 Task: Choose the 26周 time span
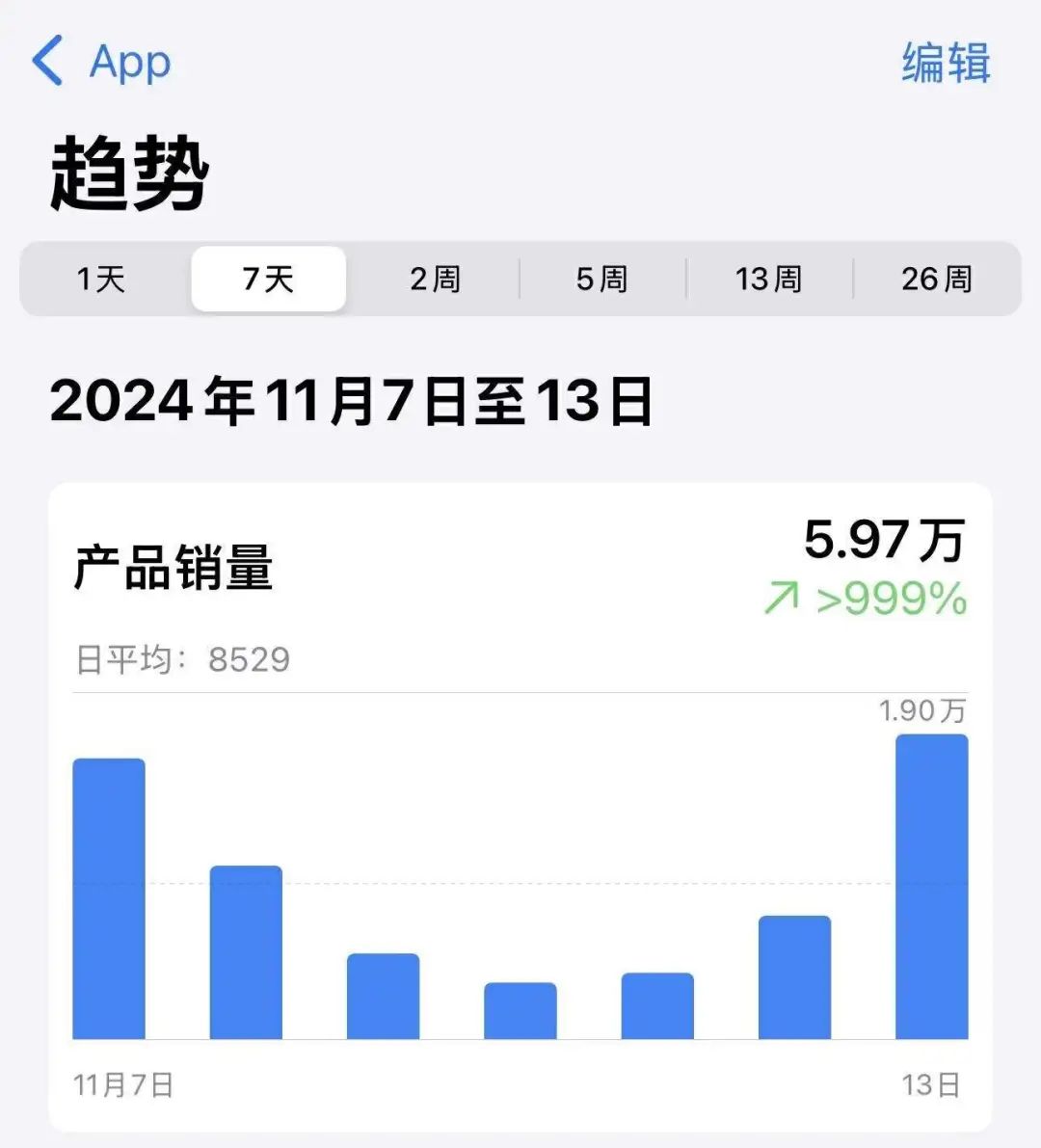pos(936,280)
